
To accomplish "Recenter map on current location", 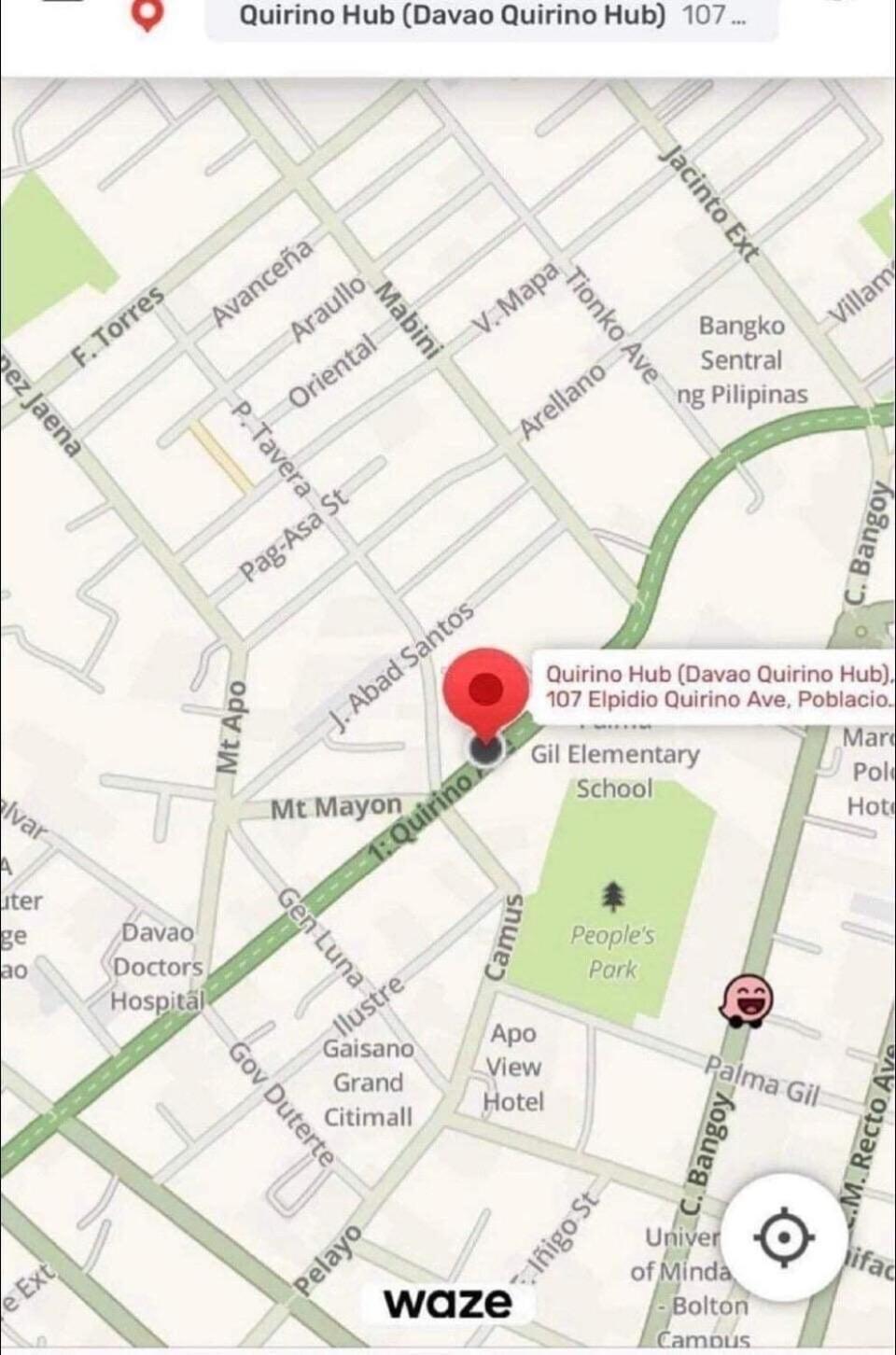I will click(x=783, y=1237).
